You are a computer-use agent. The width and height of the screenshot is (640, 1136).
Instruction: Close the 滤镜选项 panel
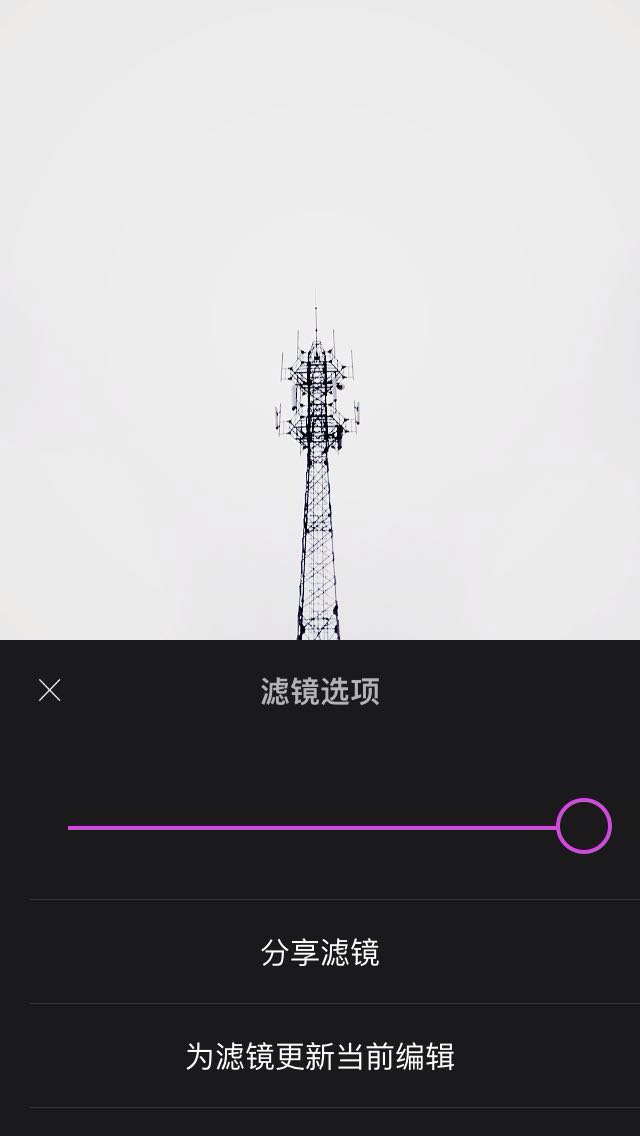[49, 690]
